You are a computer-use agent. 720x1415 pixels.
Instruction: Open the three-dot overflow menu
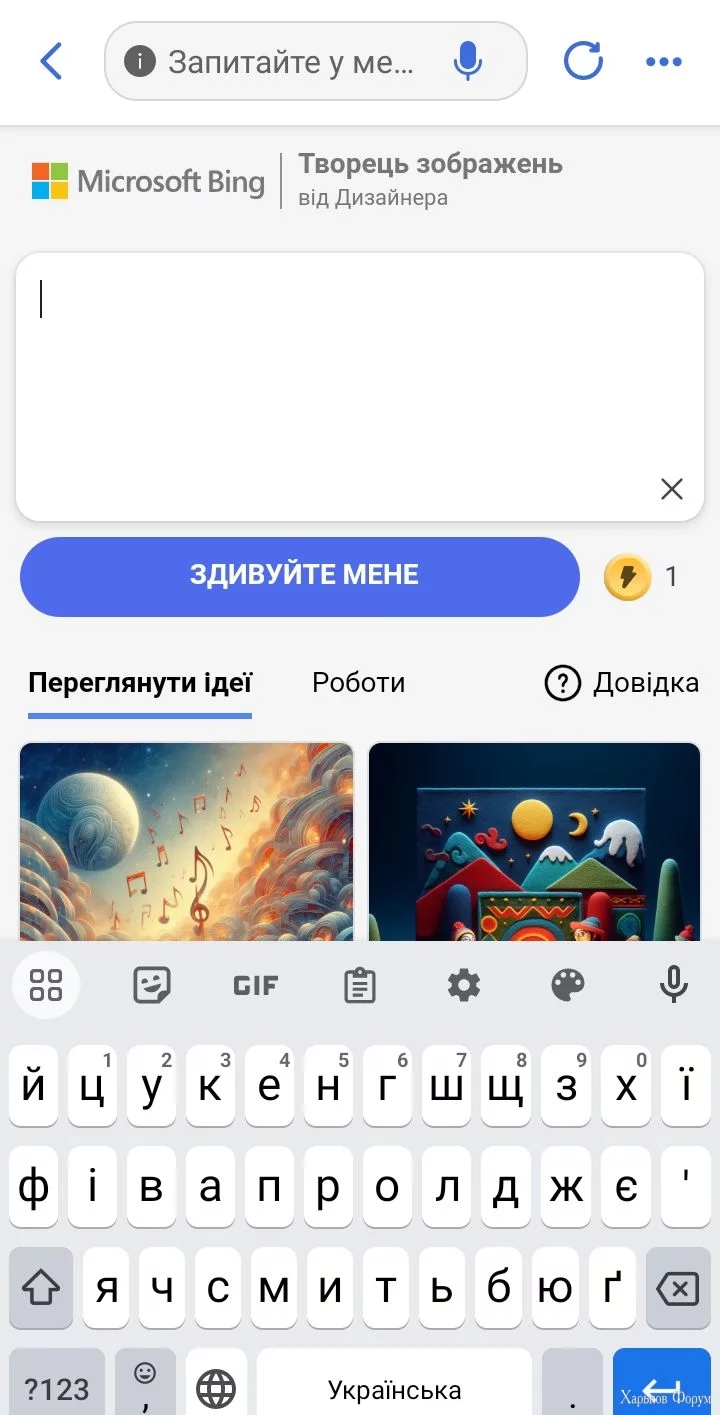pyautogui.click(x=663, y=62)
